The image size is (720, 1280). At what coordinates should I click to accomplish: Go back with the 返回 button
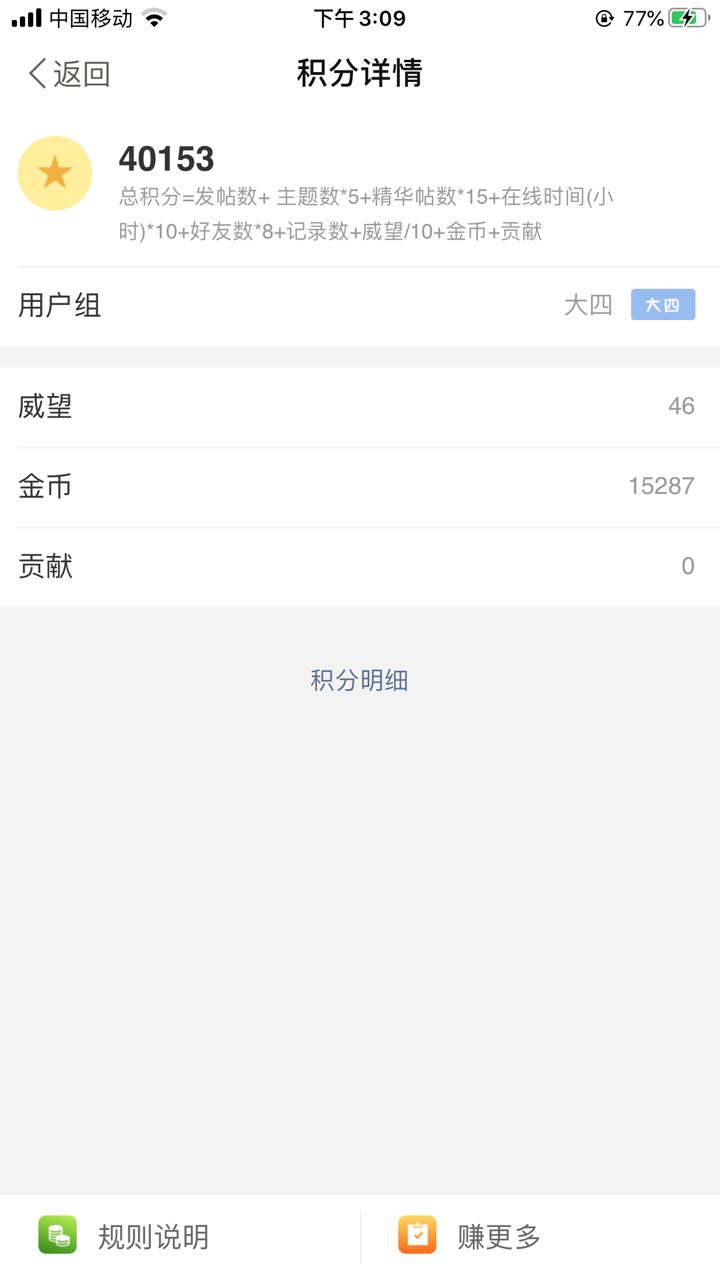pyautogui.click(x=69, y=73)
